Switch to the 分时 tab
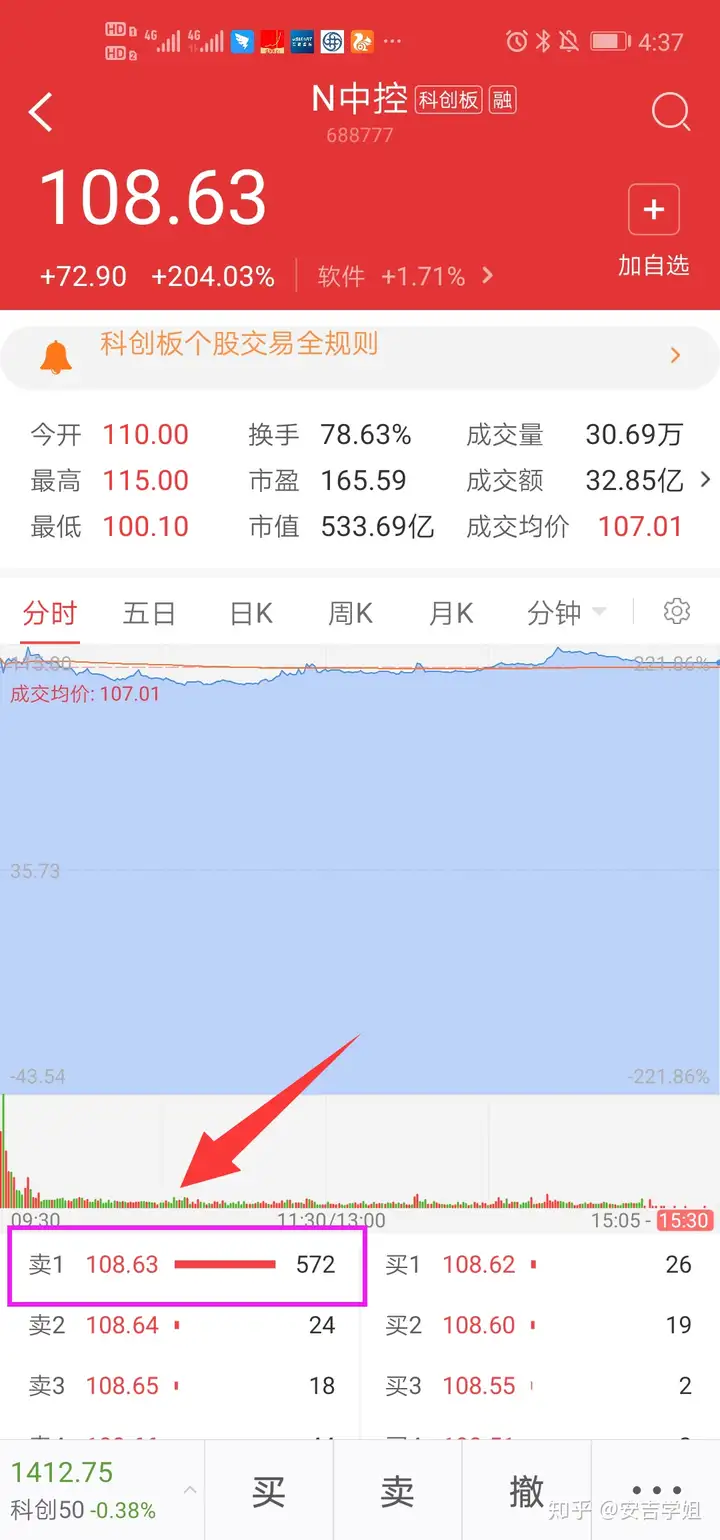Image resolution: width=720 pixels, height=1540 pixels. pyautogui.click(x=50, y=612)
